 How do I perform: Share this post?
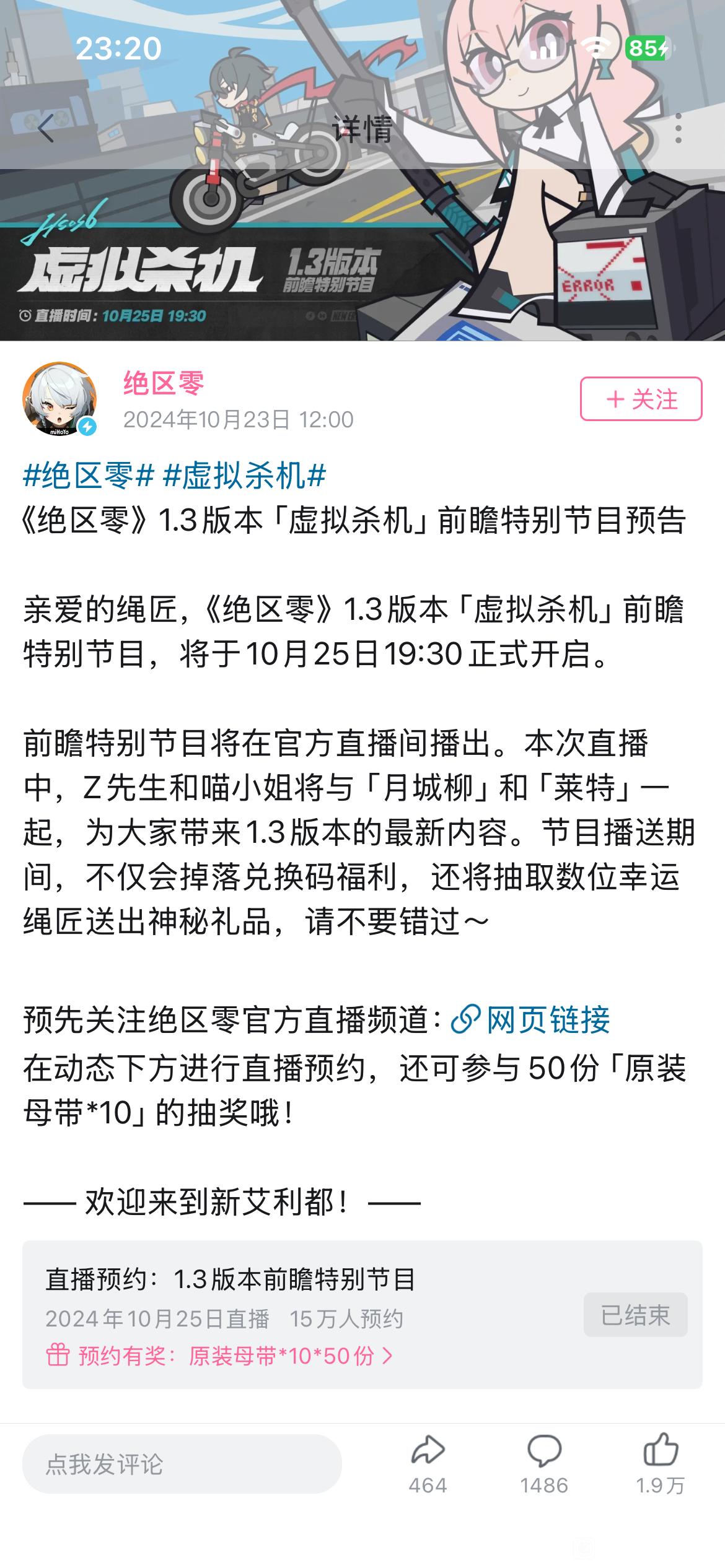tap(428, 1464)
